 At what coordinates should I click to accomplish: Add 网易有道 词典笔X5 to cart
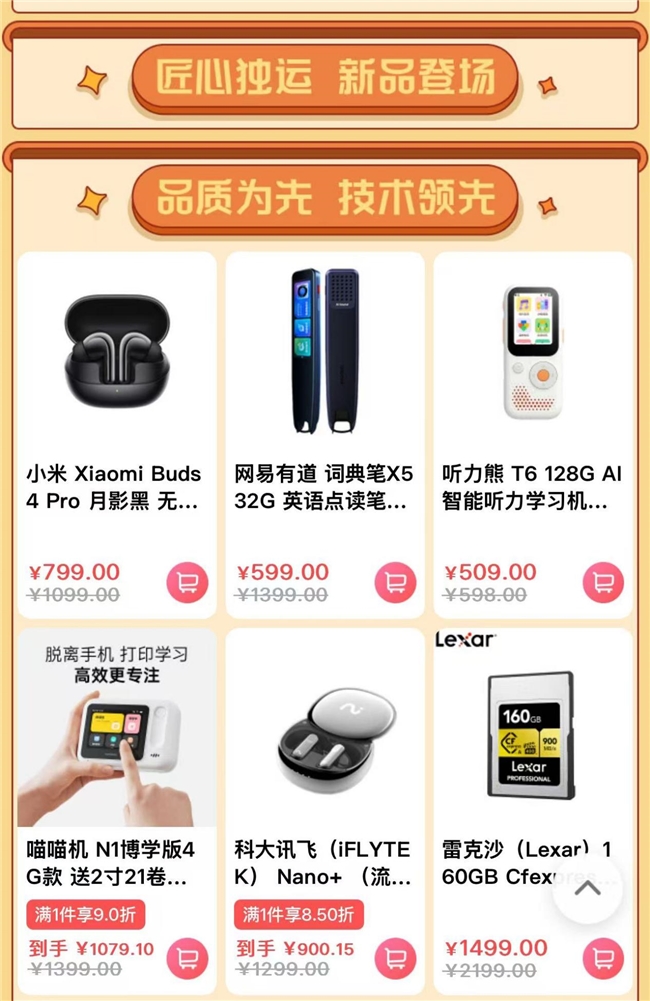tap(395, 582)
